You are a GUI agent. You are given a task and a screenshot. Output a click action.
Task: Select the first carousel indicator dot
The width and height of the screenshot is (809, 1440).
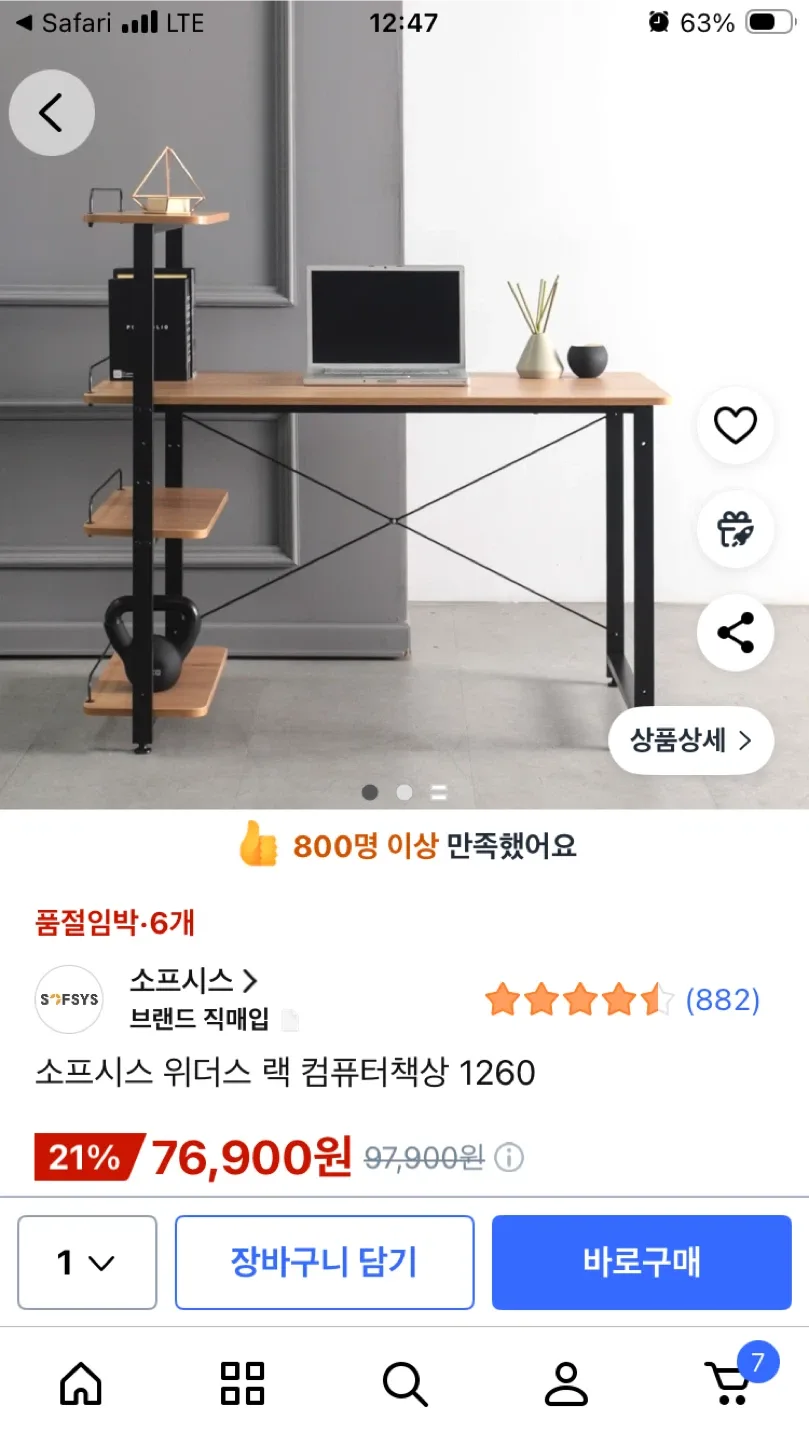[370, 791]
